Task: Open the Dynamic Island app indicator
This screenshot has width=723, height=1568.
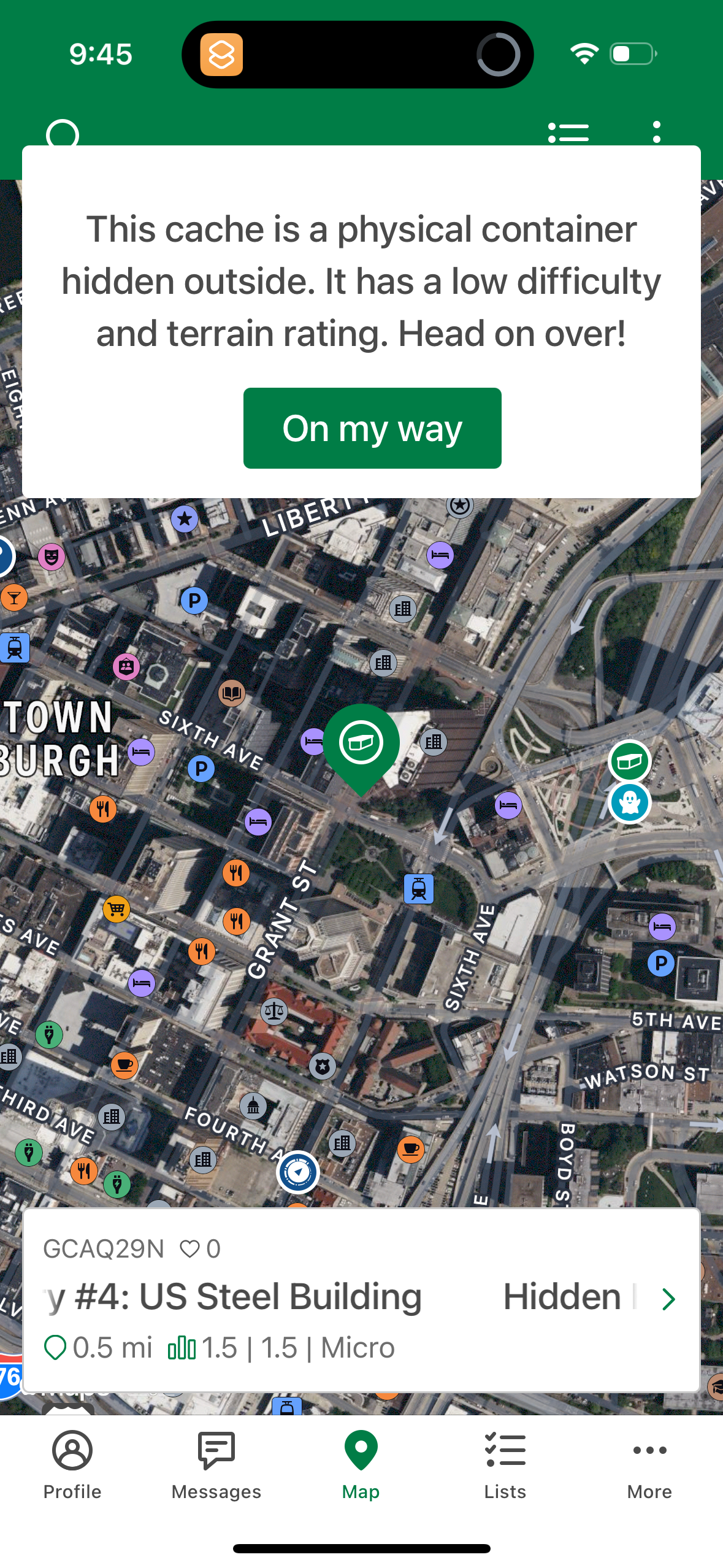Action: (223, 54)
